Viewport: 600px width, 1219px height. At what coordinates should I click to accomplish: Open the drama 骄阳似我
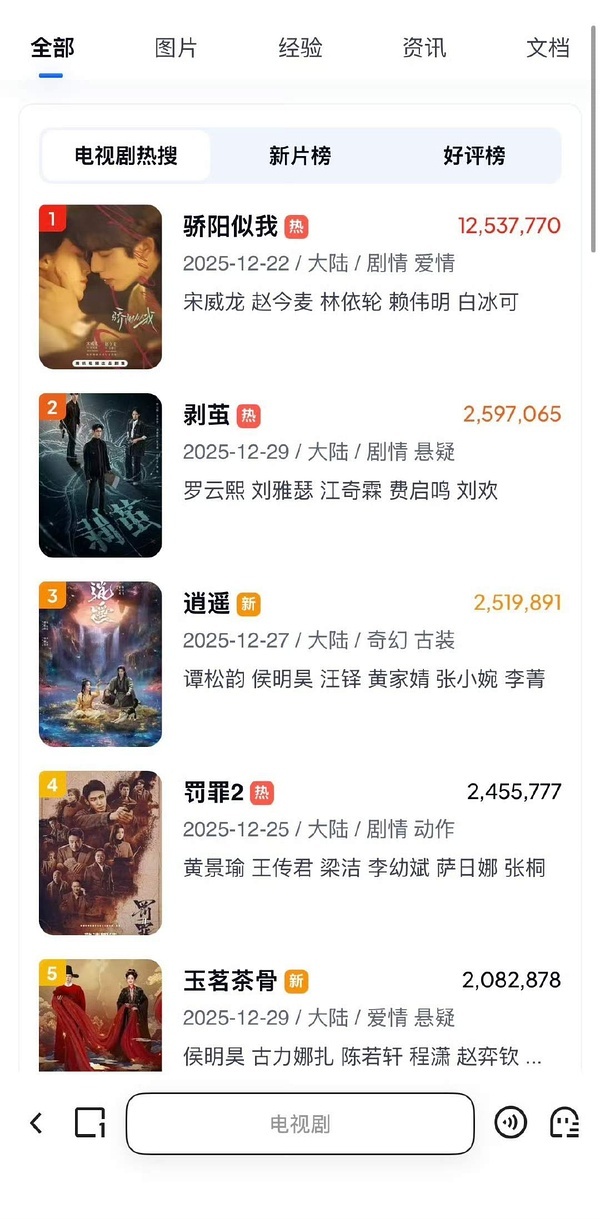[231, 227]
